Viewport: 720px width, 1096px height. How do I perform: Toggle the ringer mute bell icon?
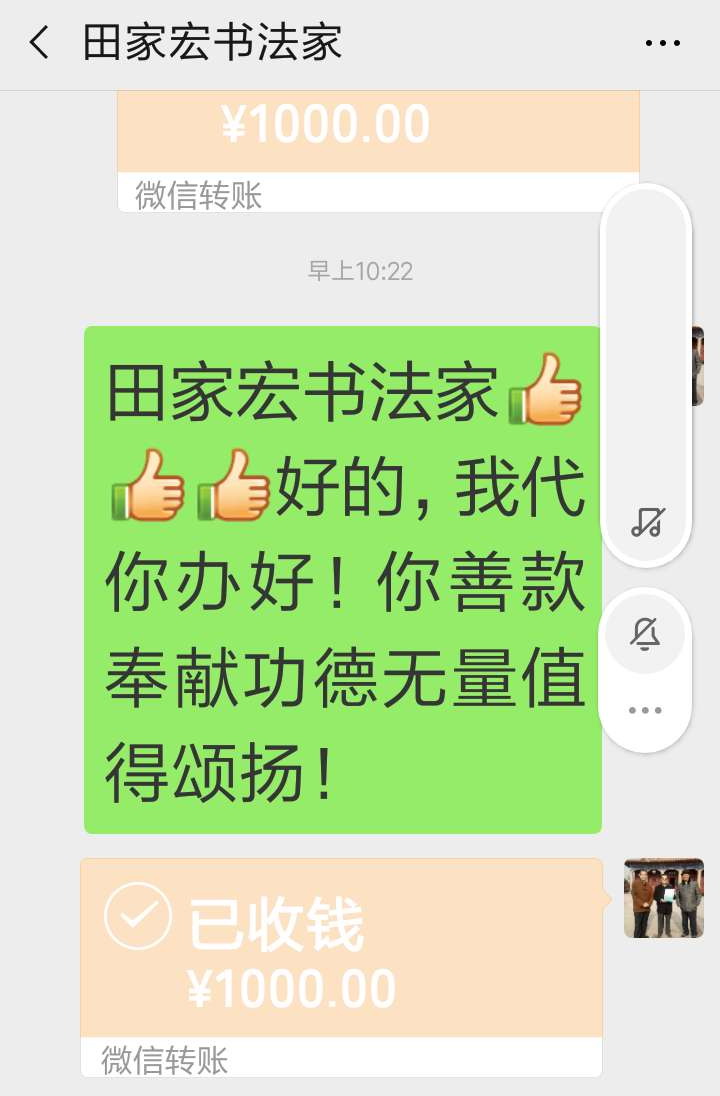click(x=645, y=634)
